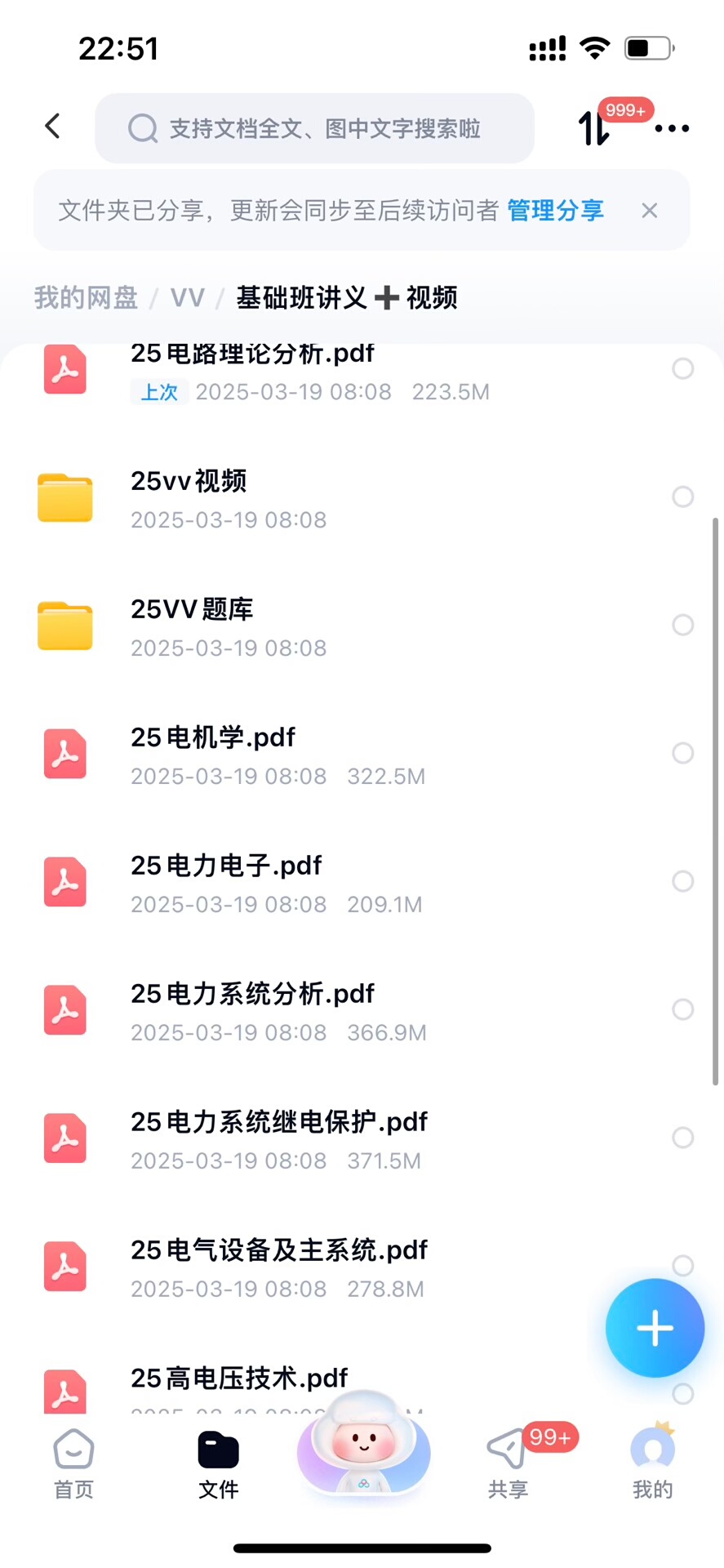Select 25电力系统继电保护.pdf with its circle
724x1568 pixels.
pyautogui.click(x=682, y=1138)
